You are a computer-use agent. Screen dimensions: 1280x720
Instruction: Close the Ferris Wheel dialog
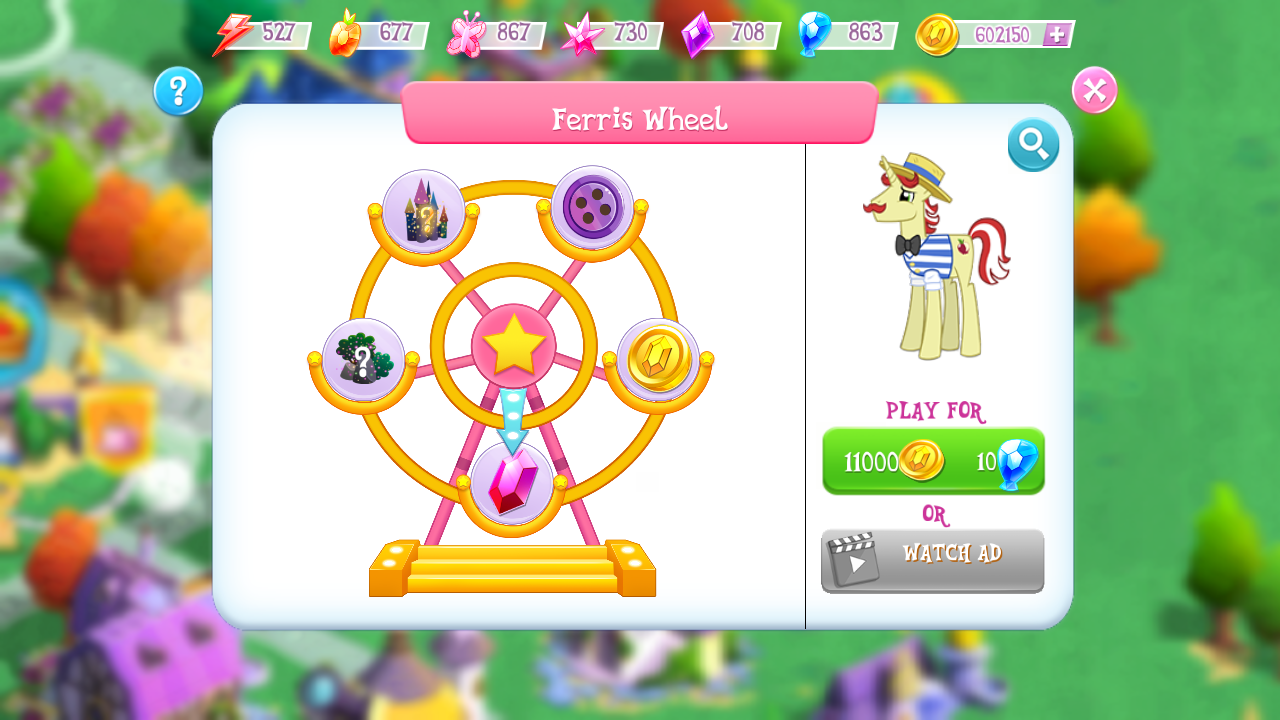[x=1094, y=91]
